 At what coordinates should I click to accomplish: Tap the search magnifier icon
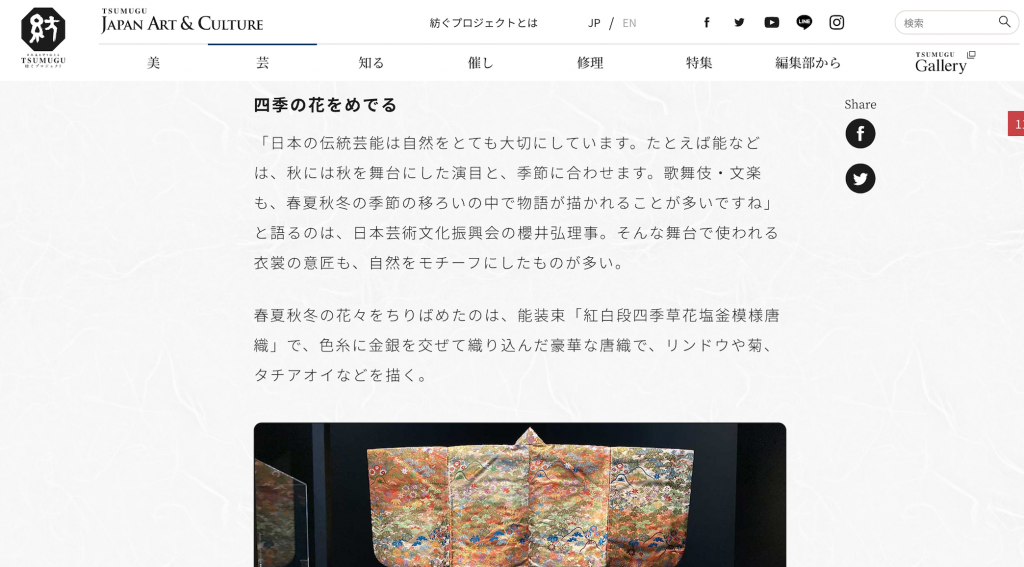tap(1004, 22)
